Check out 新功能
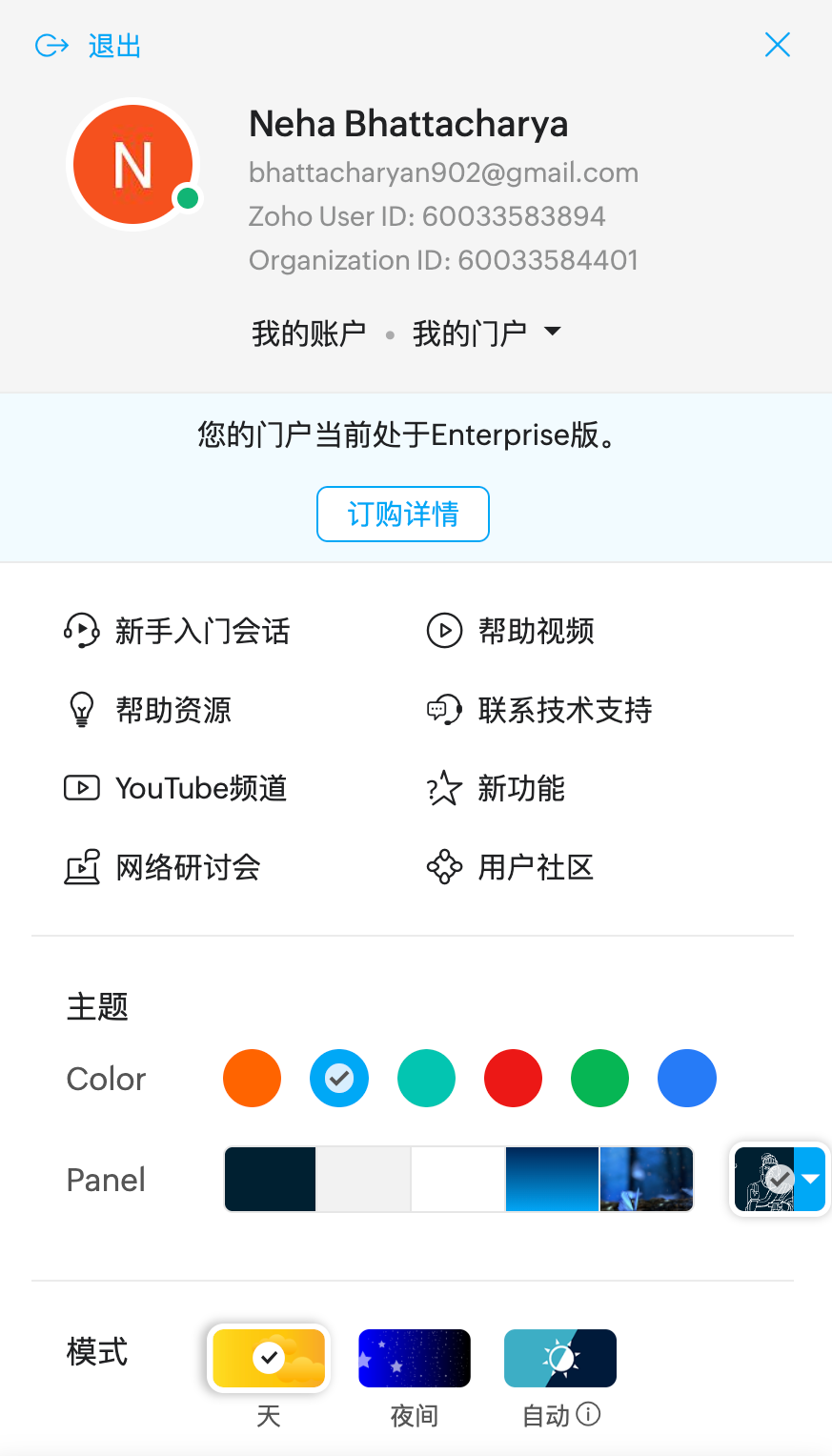This screenshot has height=1456, width=832. point(497,789)
